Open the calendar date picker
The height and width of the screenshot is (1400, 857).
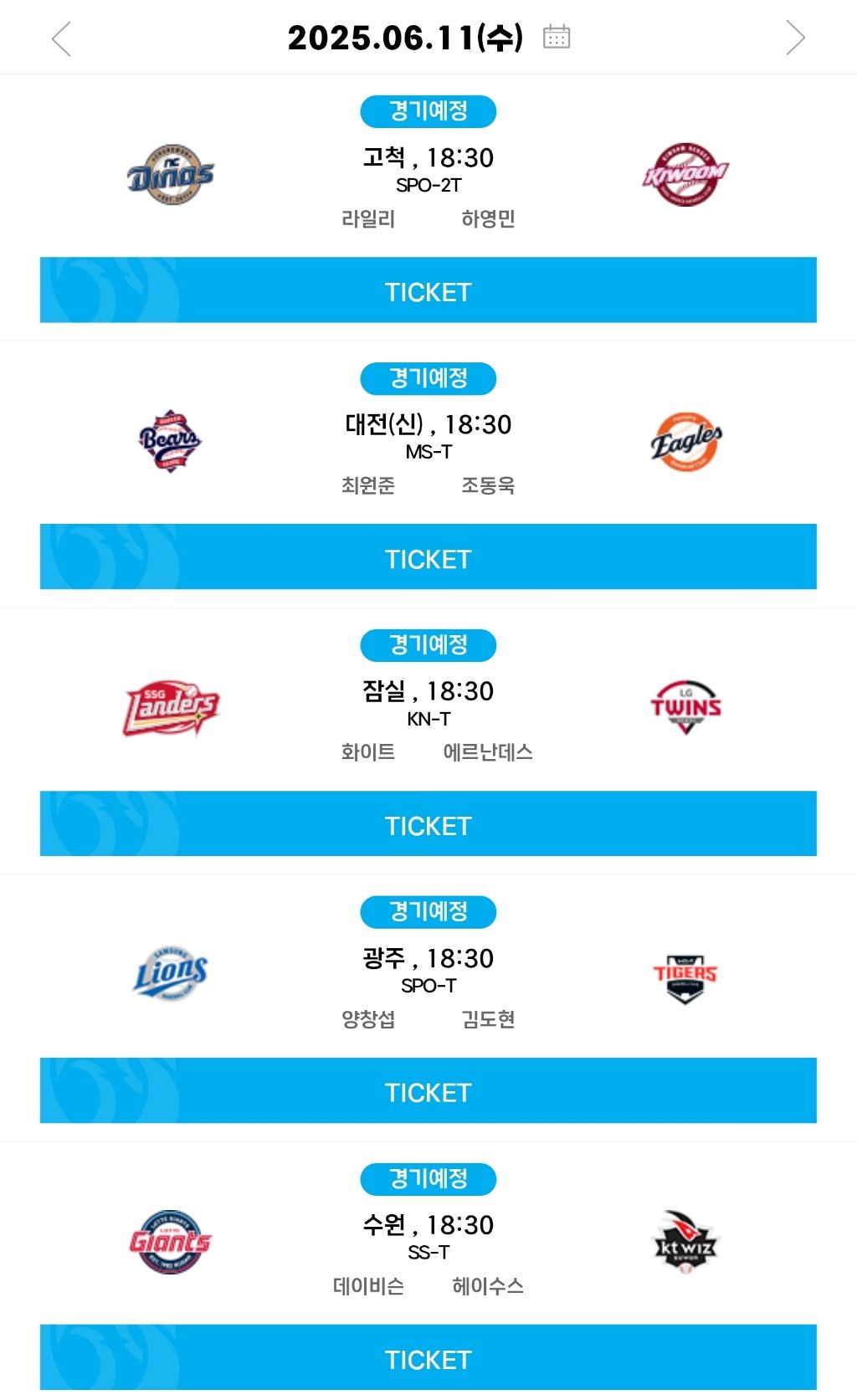(557, 38)
